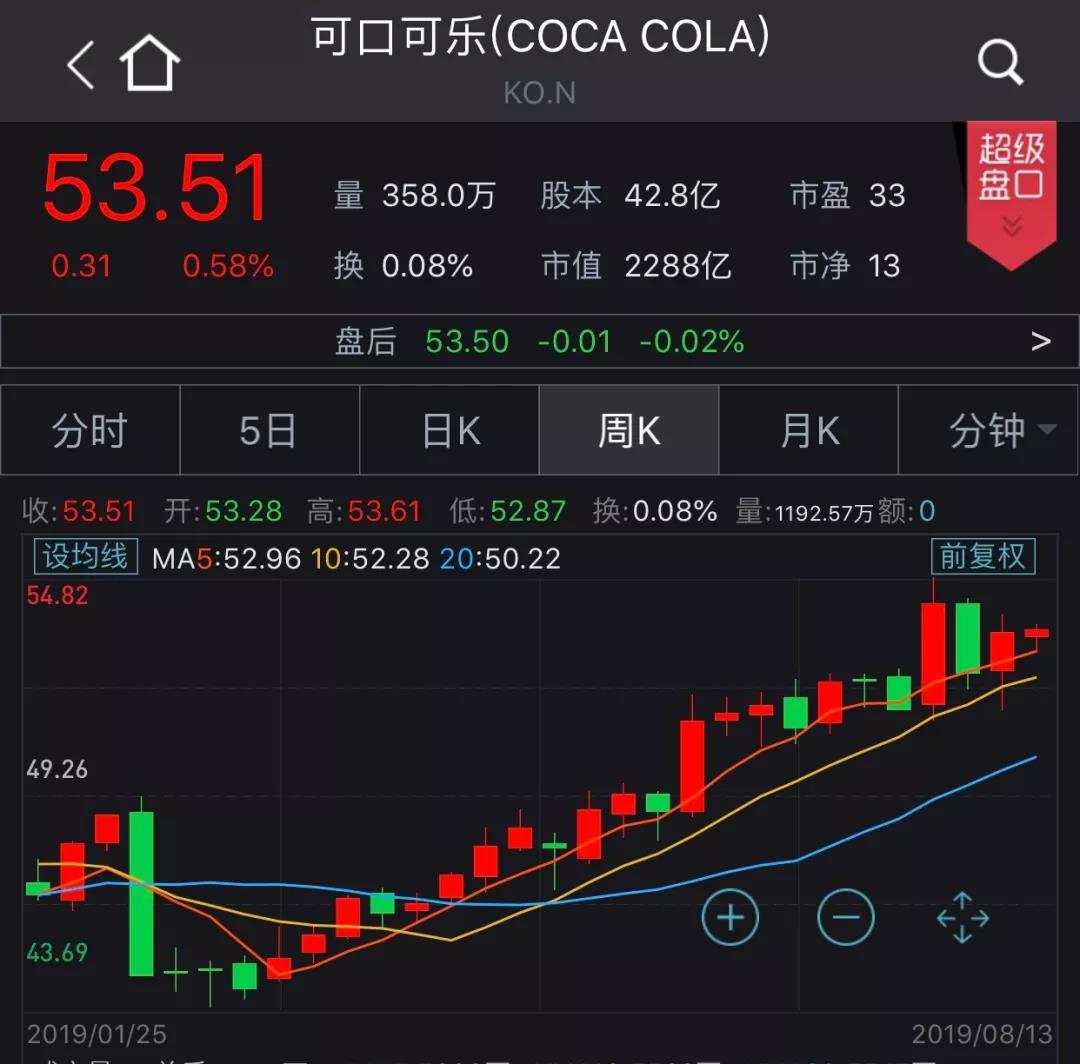This screenshot has width=1080, height=1064.
Task: Open stock search
Action: 1000,66
